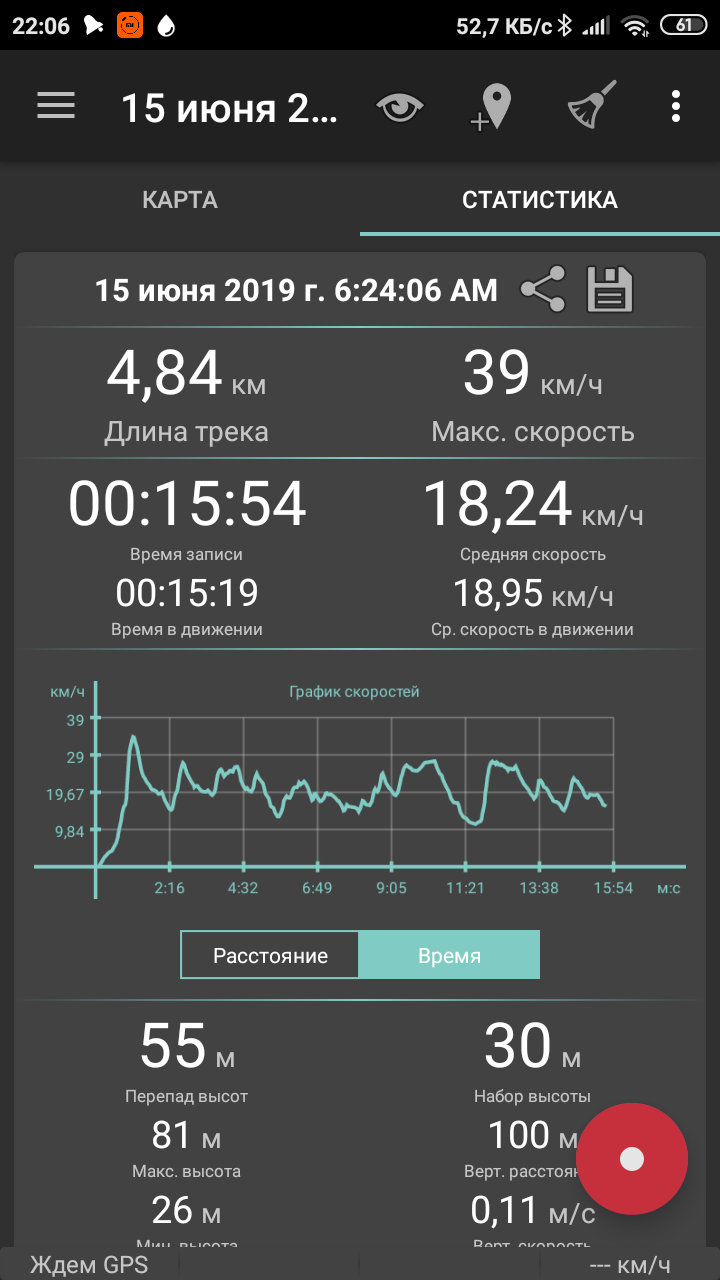Show speed graph by Время
Image resolution: width=720 pixels, height=1280 pixels.
[x=449, y=956]
